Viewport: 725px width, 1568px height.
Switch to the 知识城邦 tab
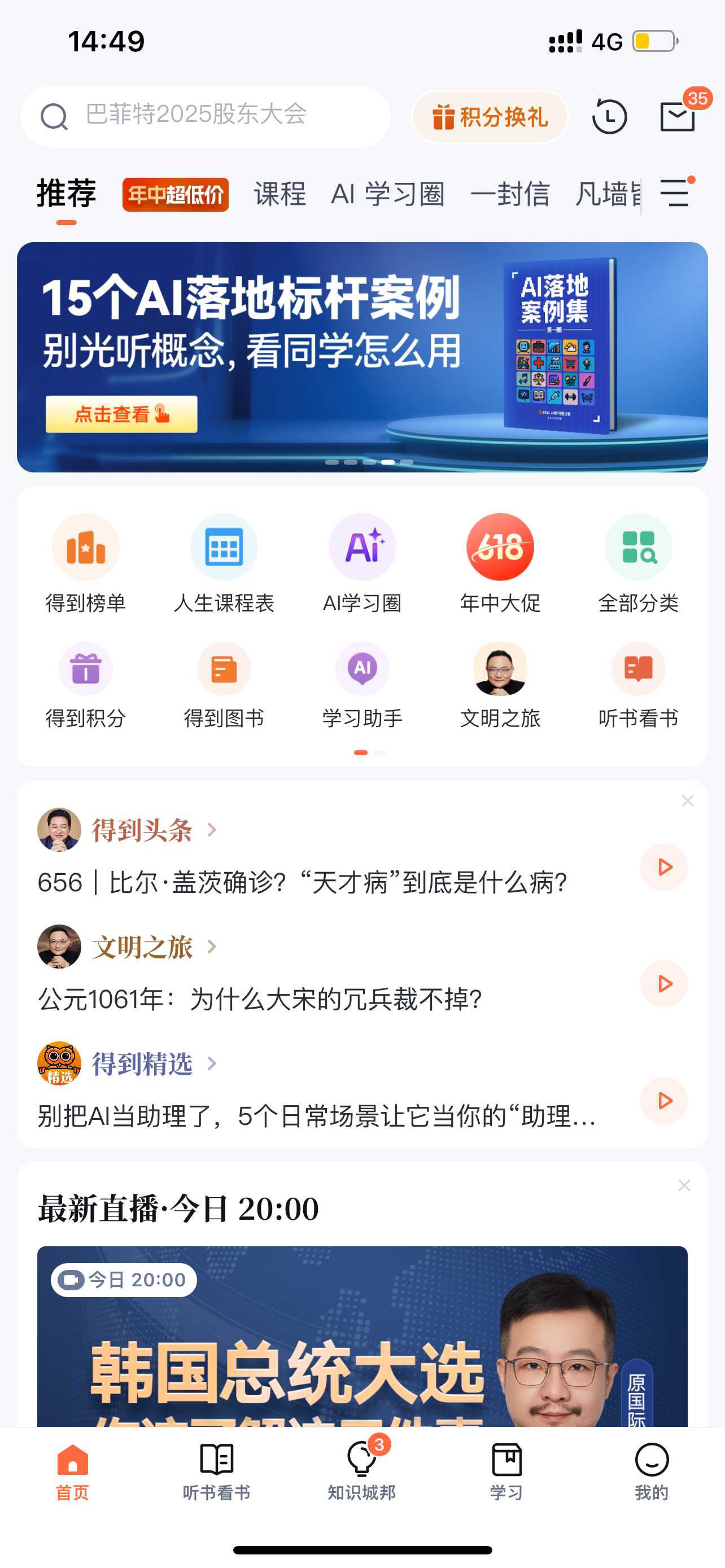pyautogui.click(x=362, y=1470)
